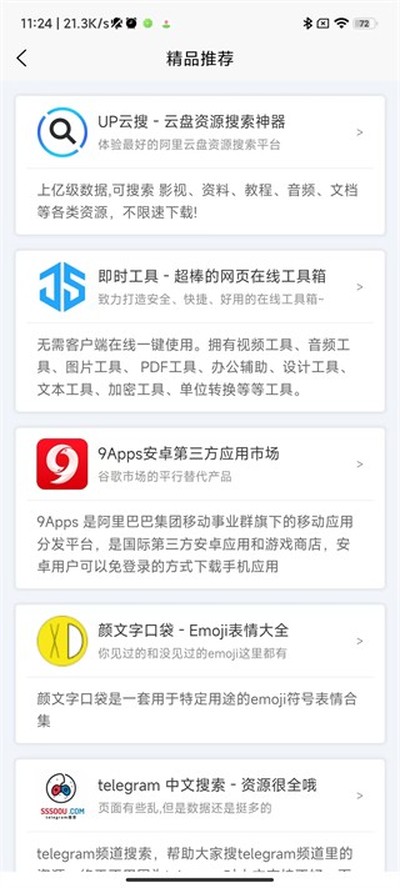The width and height of the screenshot is (400, 888).
Task: Open the 9Apps third-party app market card
Action: pyautogui.click(x=200, y=508)
